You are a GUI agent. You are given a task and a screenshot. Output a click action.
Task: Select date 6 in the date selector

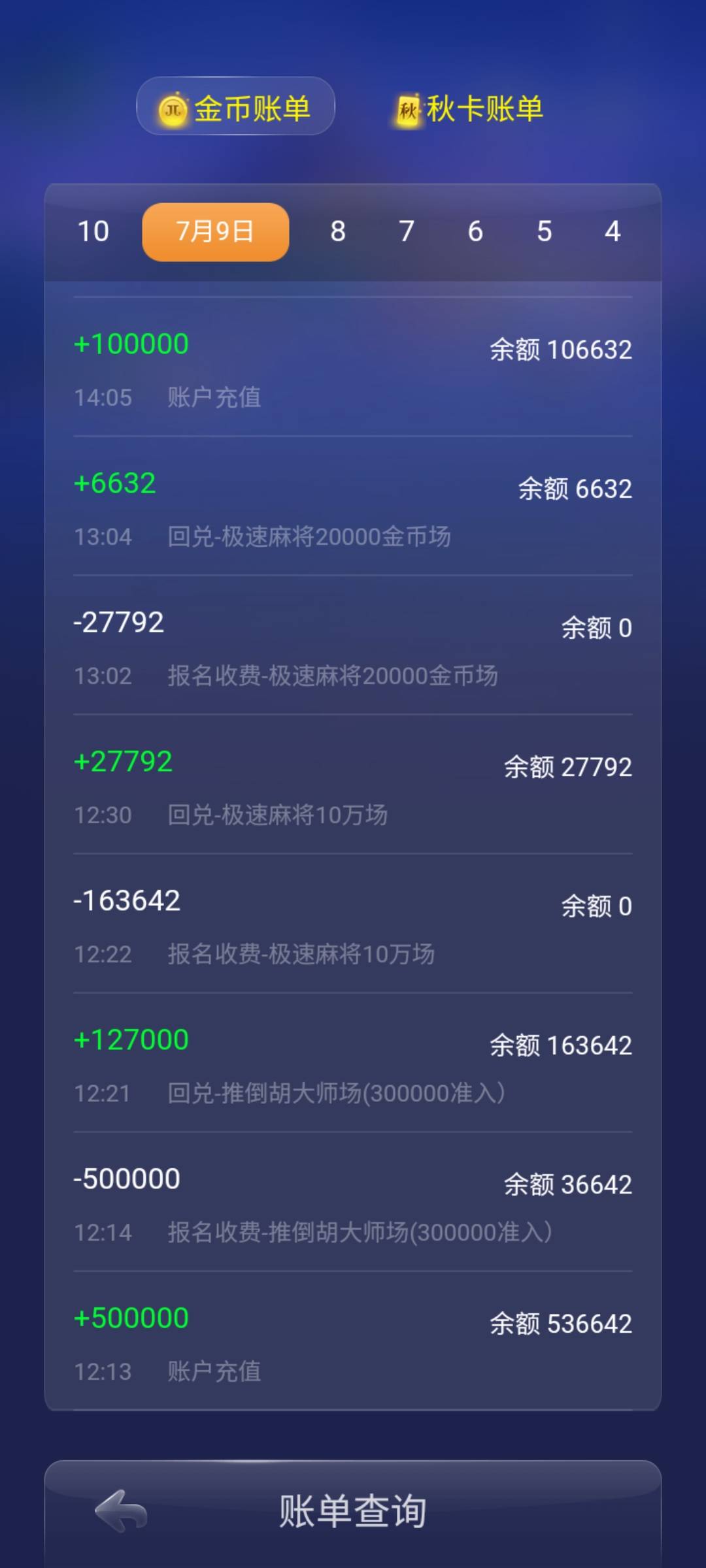tap(475, 231)
